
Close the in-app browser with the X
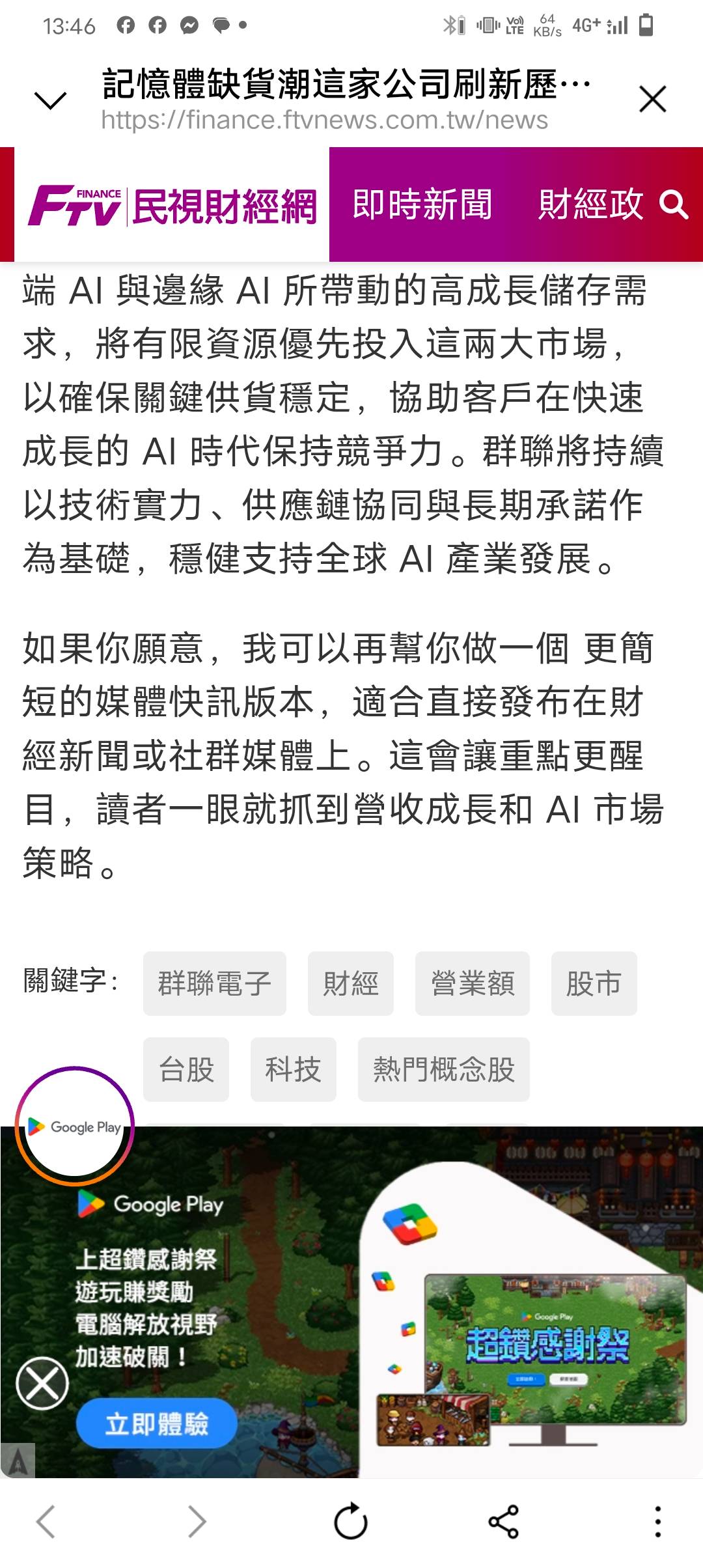tap(652, 100)
